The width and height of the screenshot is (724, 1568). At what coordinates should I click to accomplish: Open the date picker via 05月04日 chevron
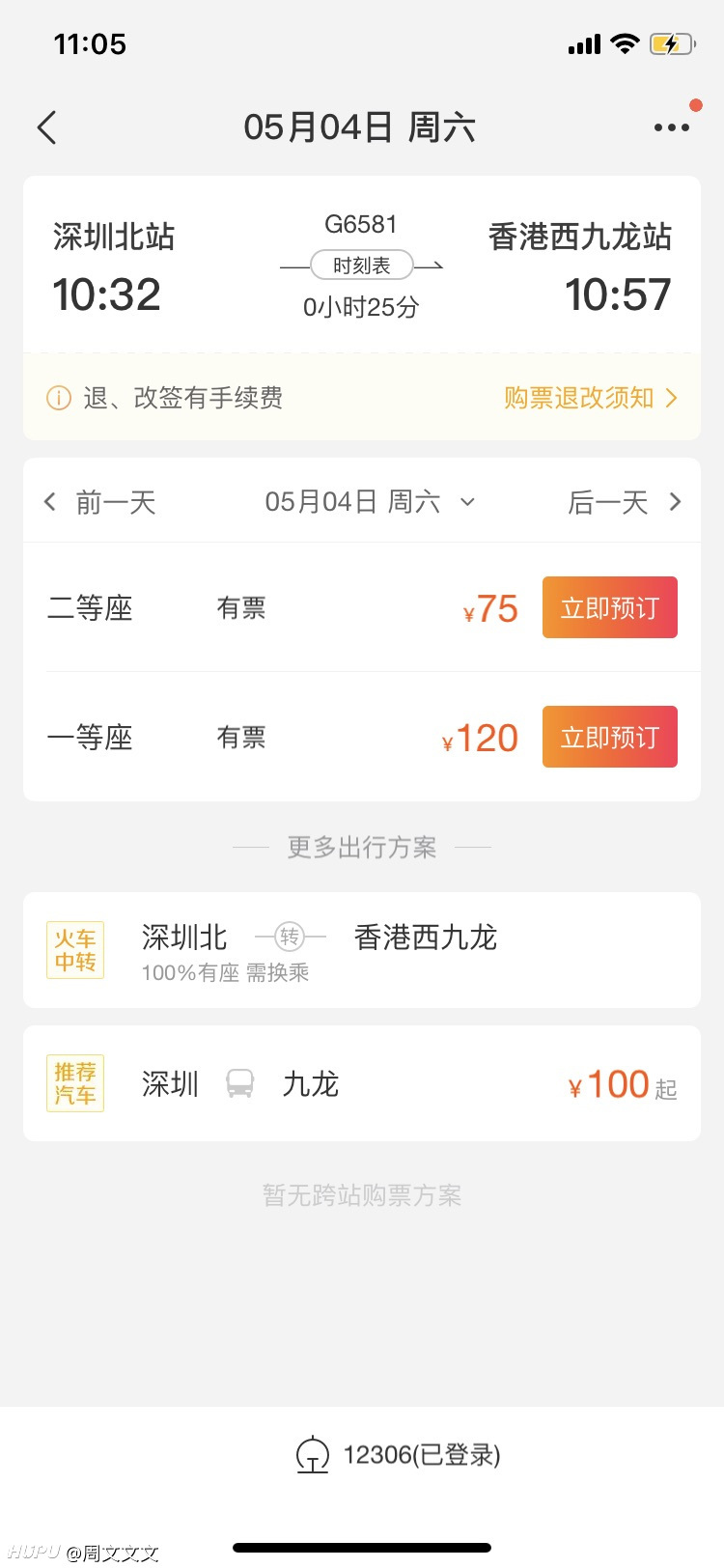(468, 502)
